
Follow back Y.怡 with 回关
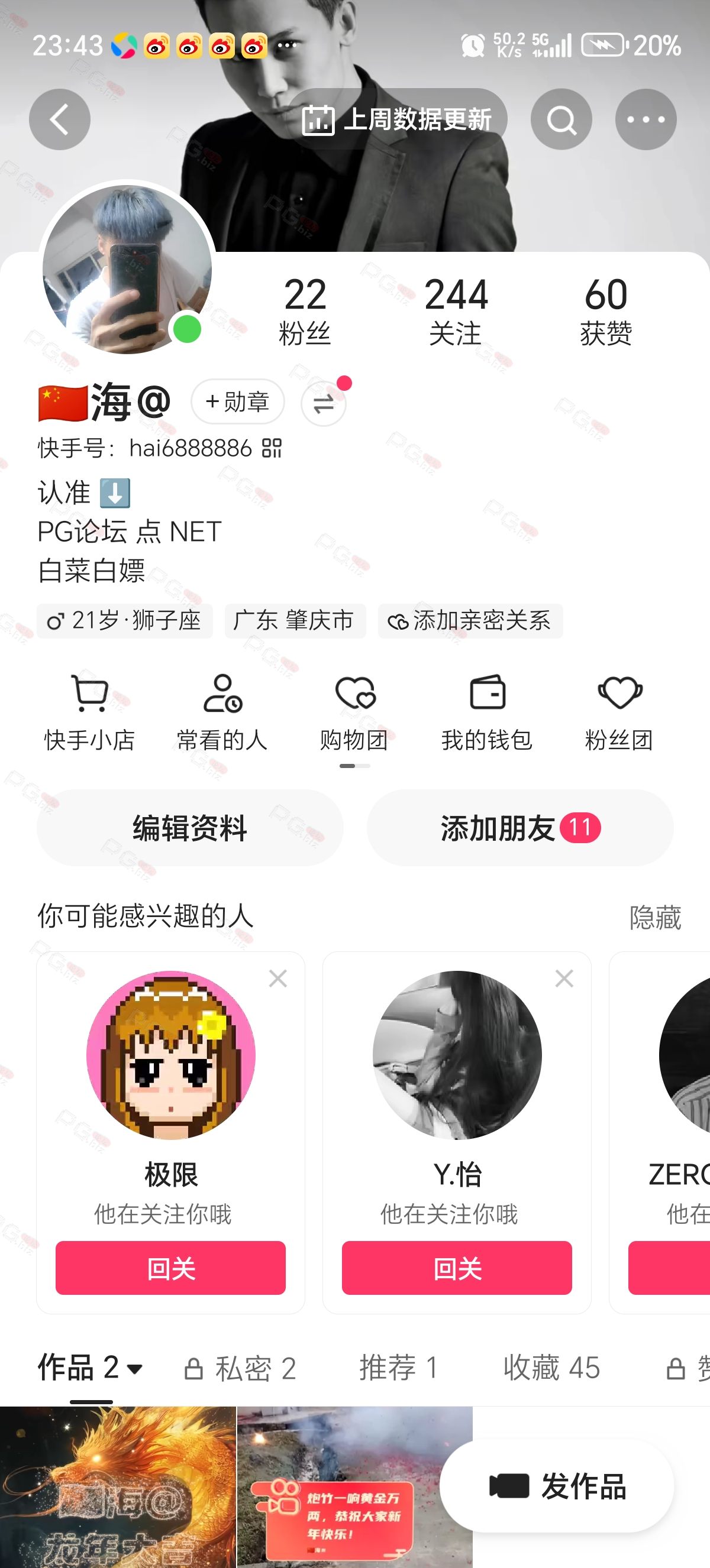[457, 1268]
